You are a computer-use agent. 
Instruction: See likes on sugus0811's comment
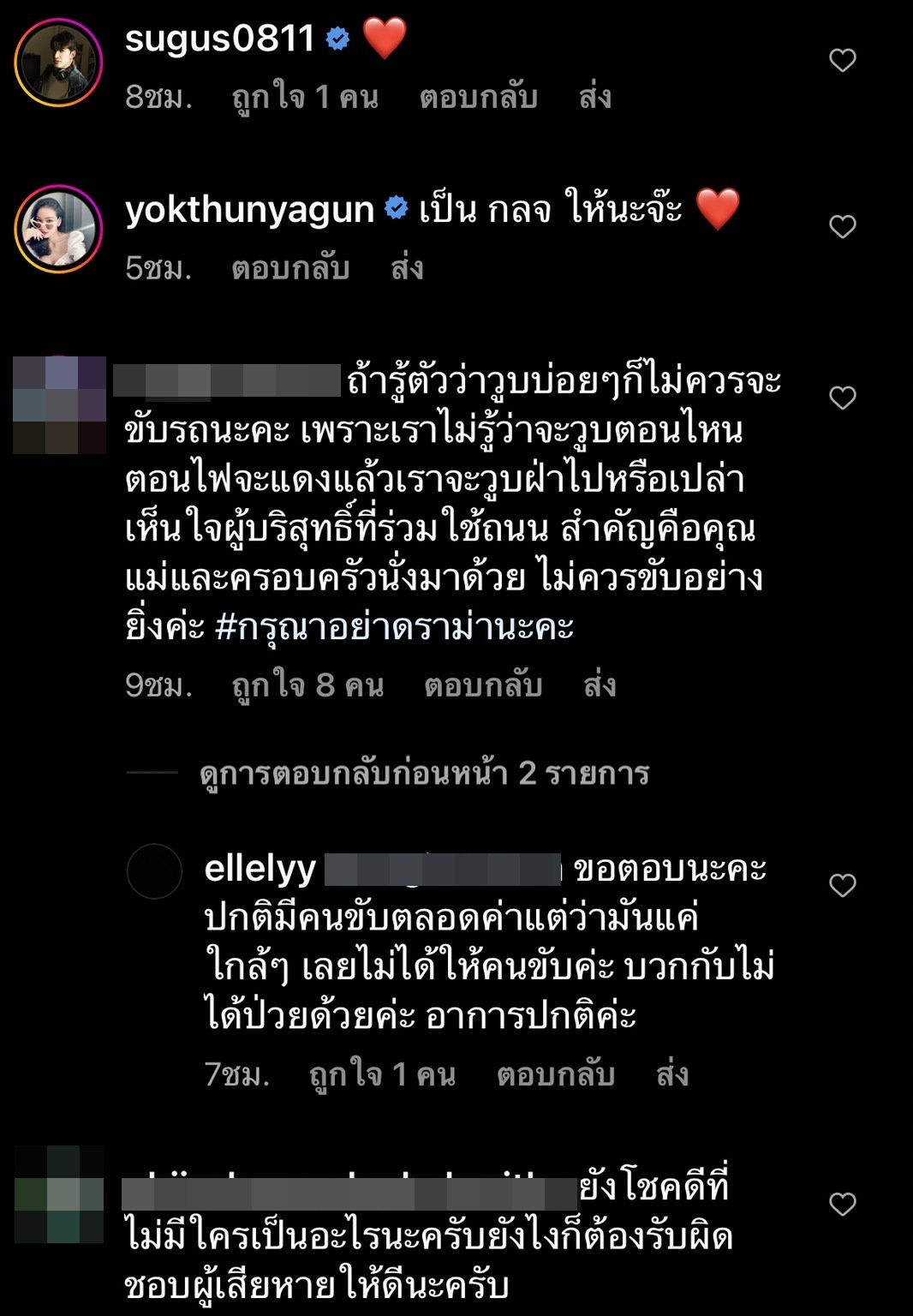click(x=305, y=97)
